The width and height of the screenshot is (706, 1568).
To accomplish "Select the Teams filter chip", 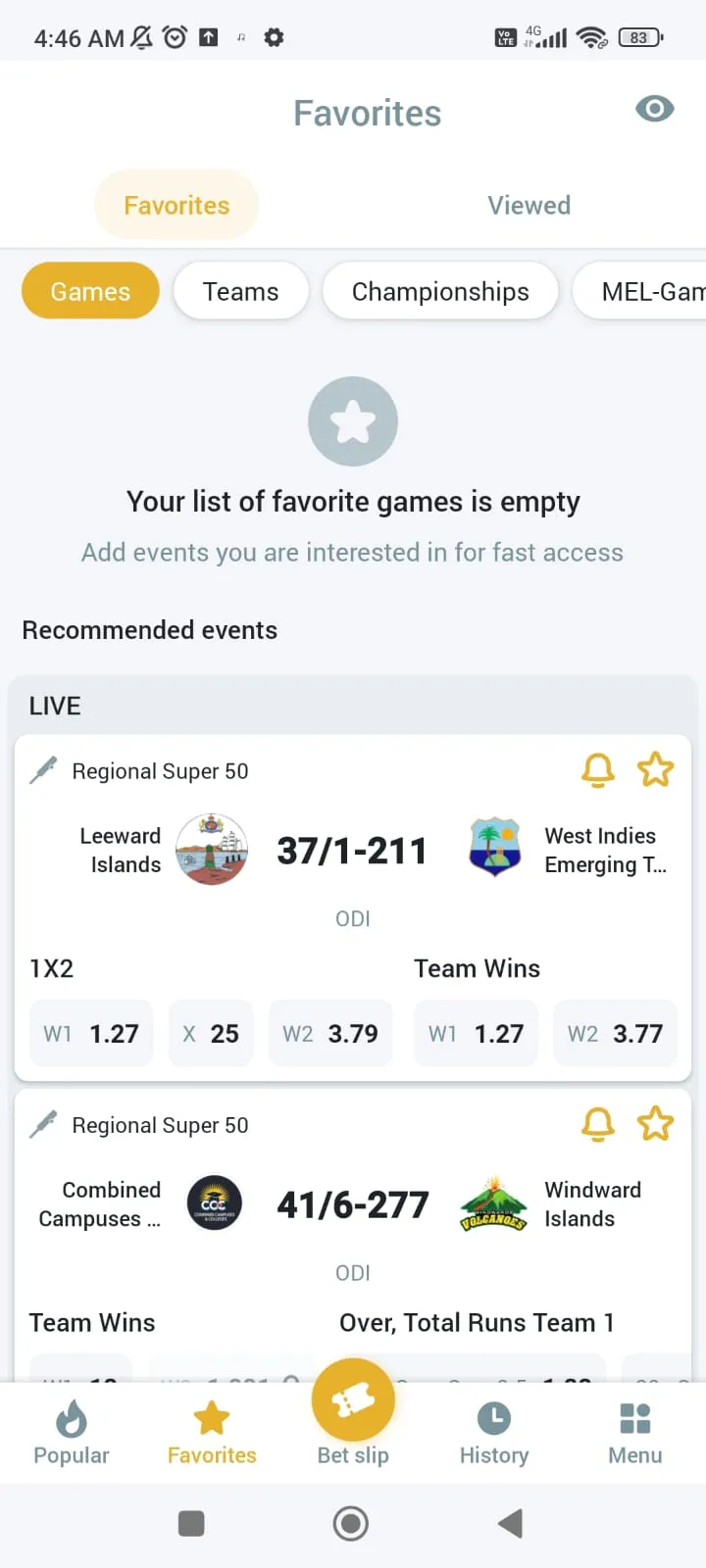I will coord(240,292).
